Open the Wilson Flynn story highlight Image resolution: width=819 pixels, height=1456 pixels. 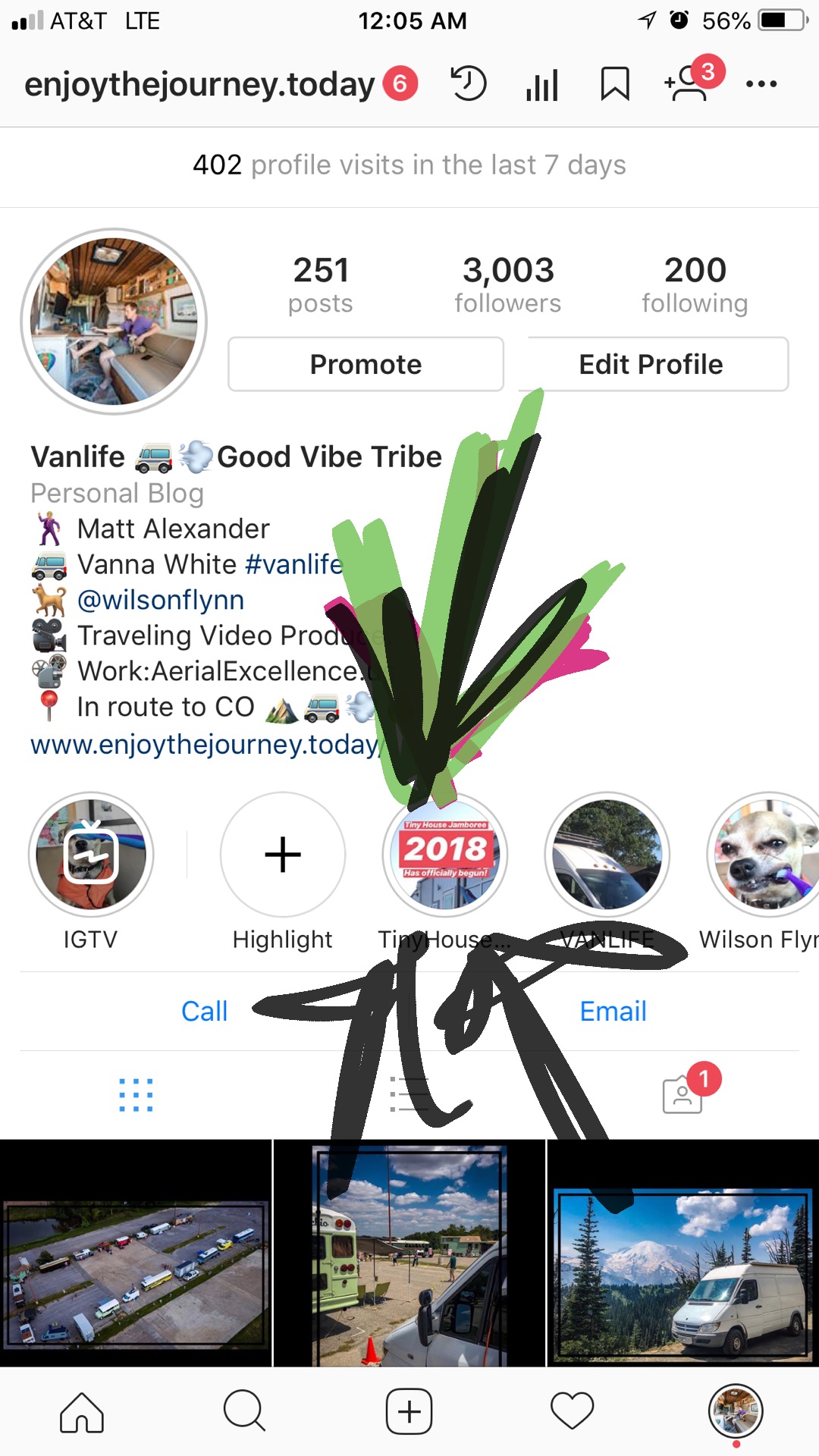pyautogui.click(x=766, y=855)
